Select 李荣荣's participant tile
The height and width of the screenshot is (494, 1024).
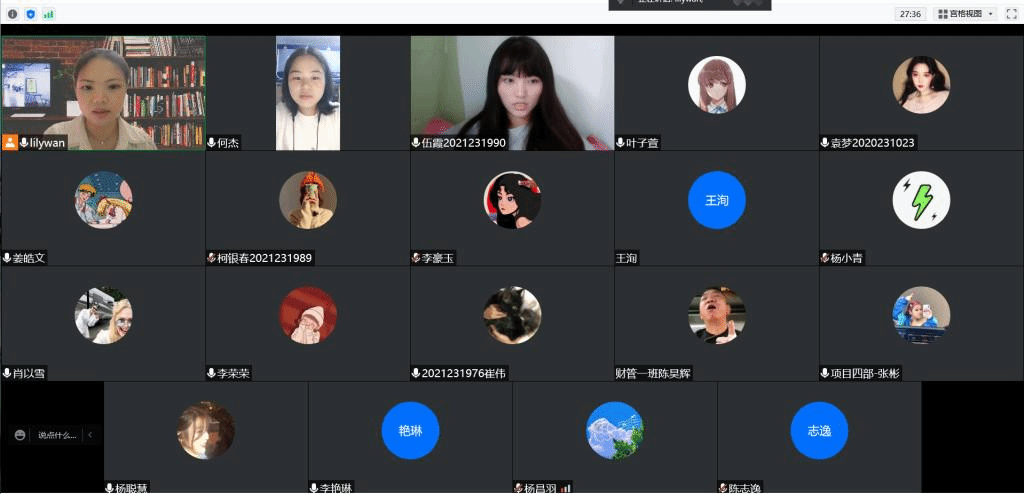pos(308,323)
